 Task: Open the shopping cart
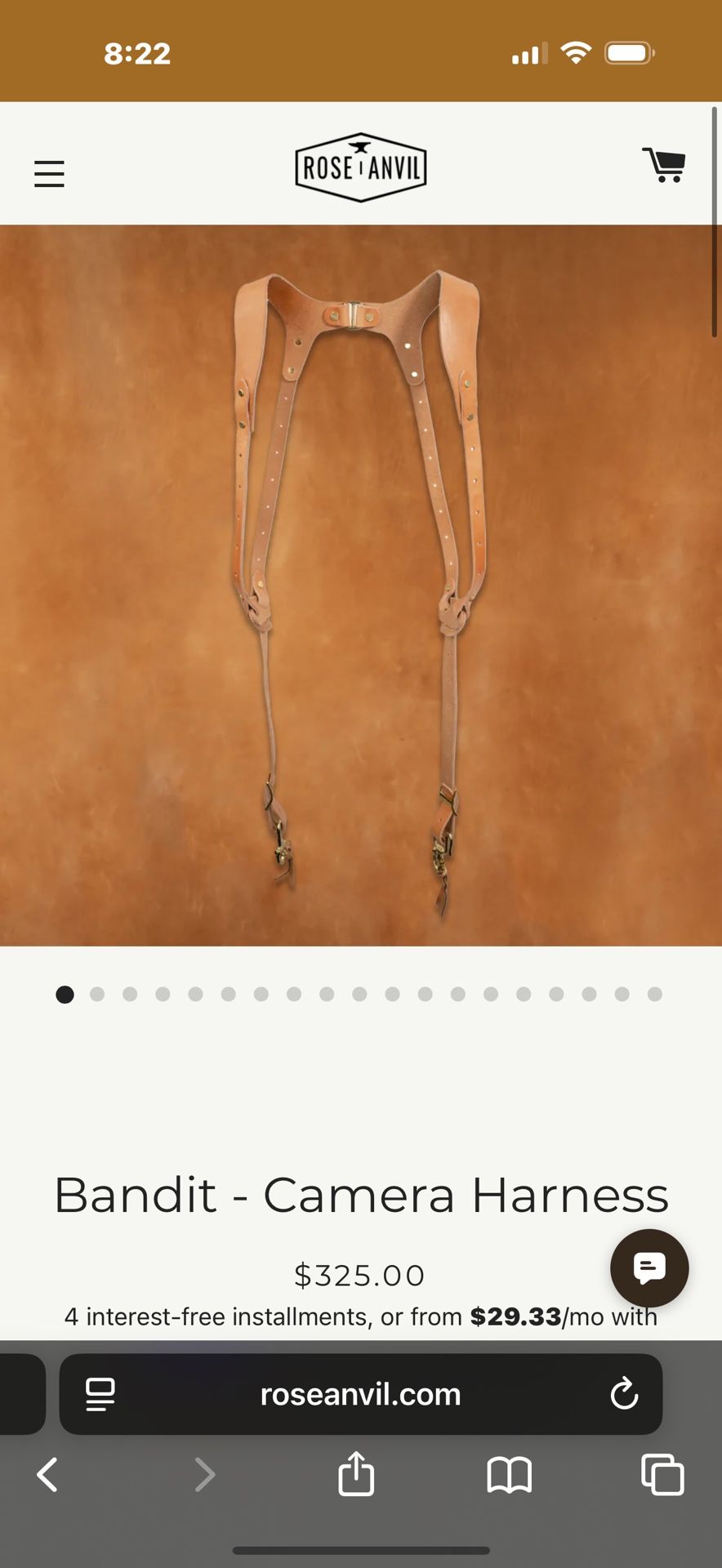(x=663, y=165)
